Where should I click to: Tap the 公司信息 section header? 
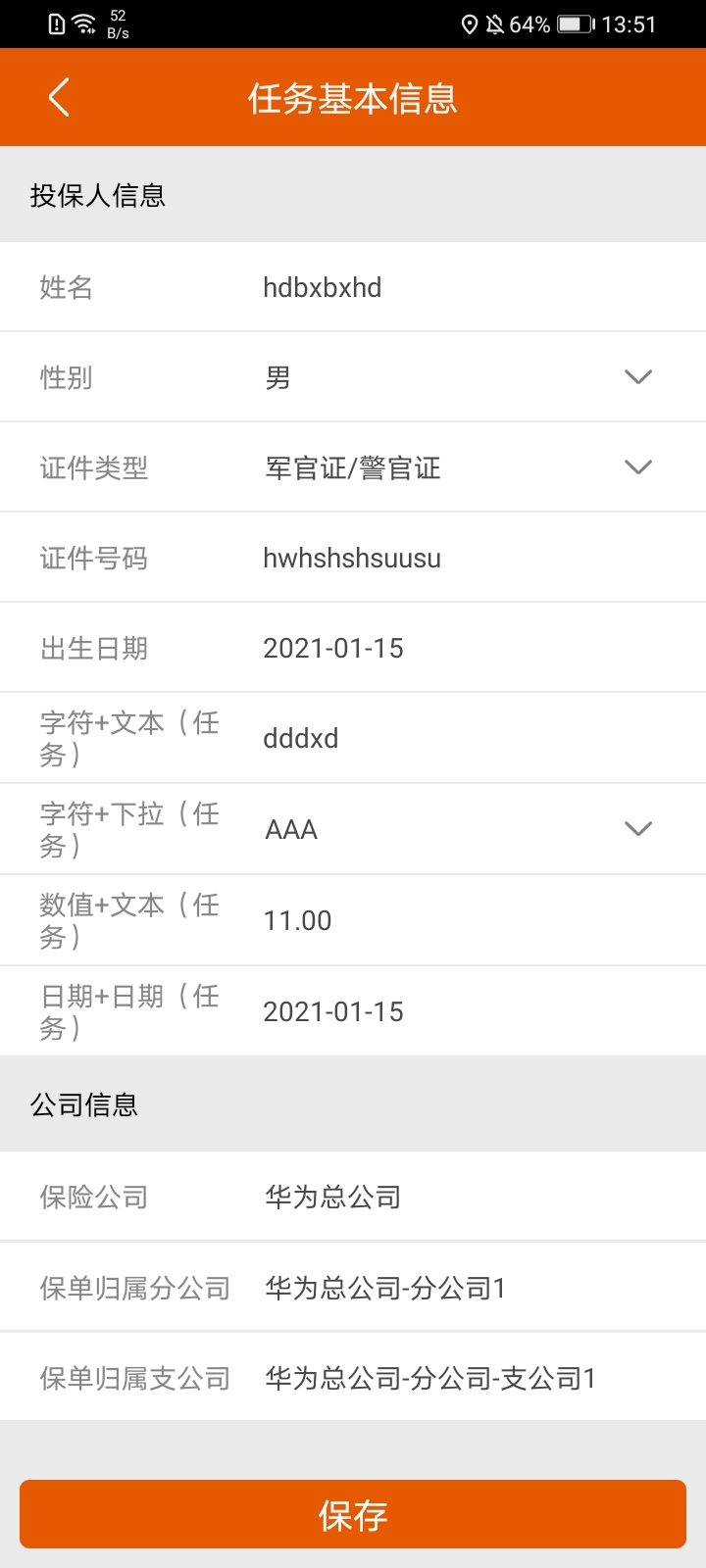83,1104
